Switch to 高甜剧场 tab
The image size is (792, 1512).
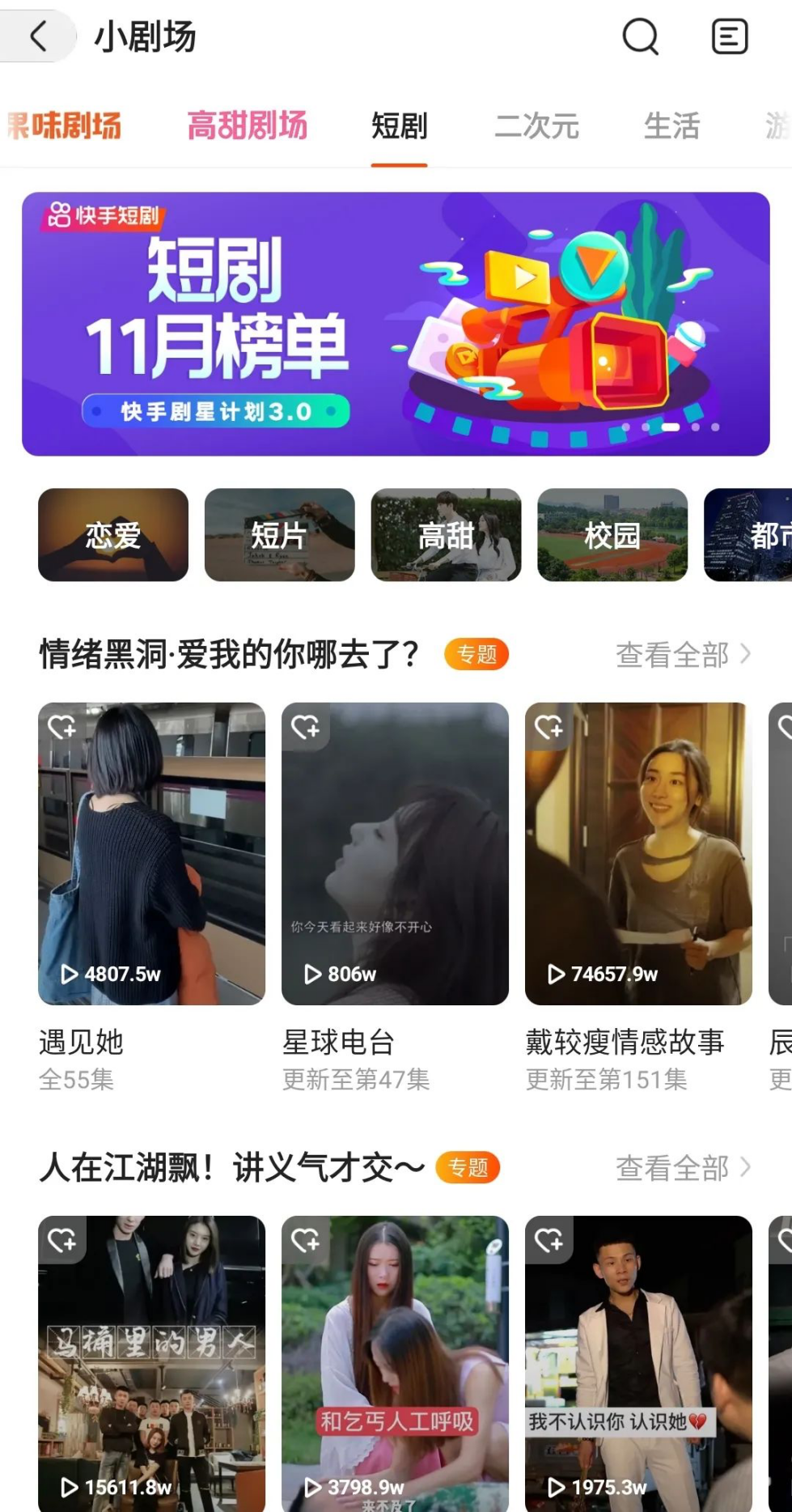click(248, 126)
